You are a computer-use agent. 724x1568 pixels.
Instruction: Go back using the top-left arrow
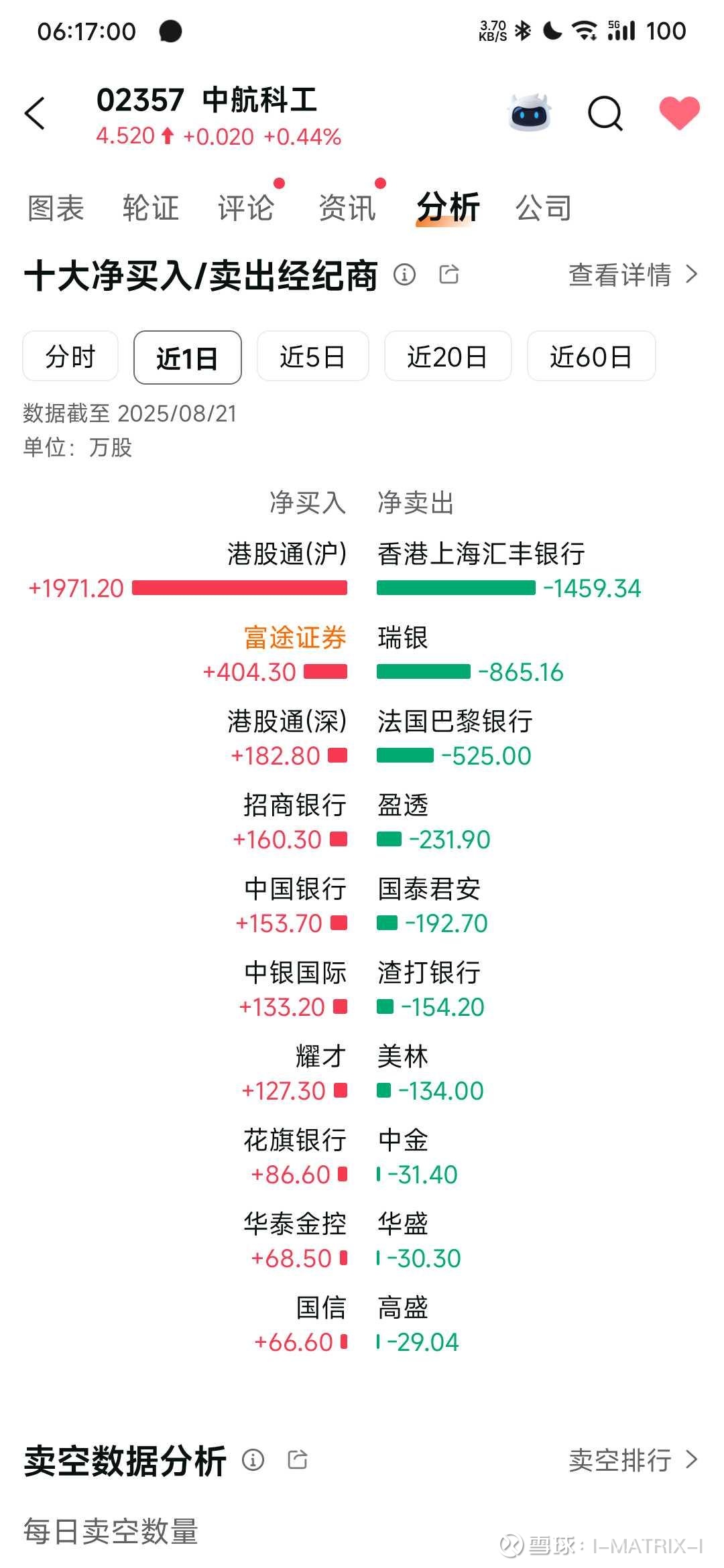pos(35,113)
